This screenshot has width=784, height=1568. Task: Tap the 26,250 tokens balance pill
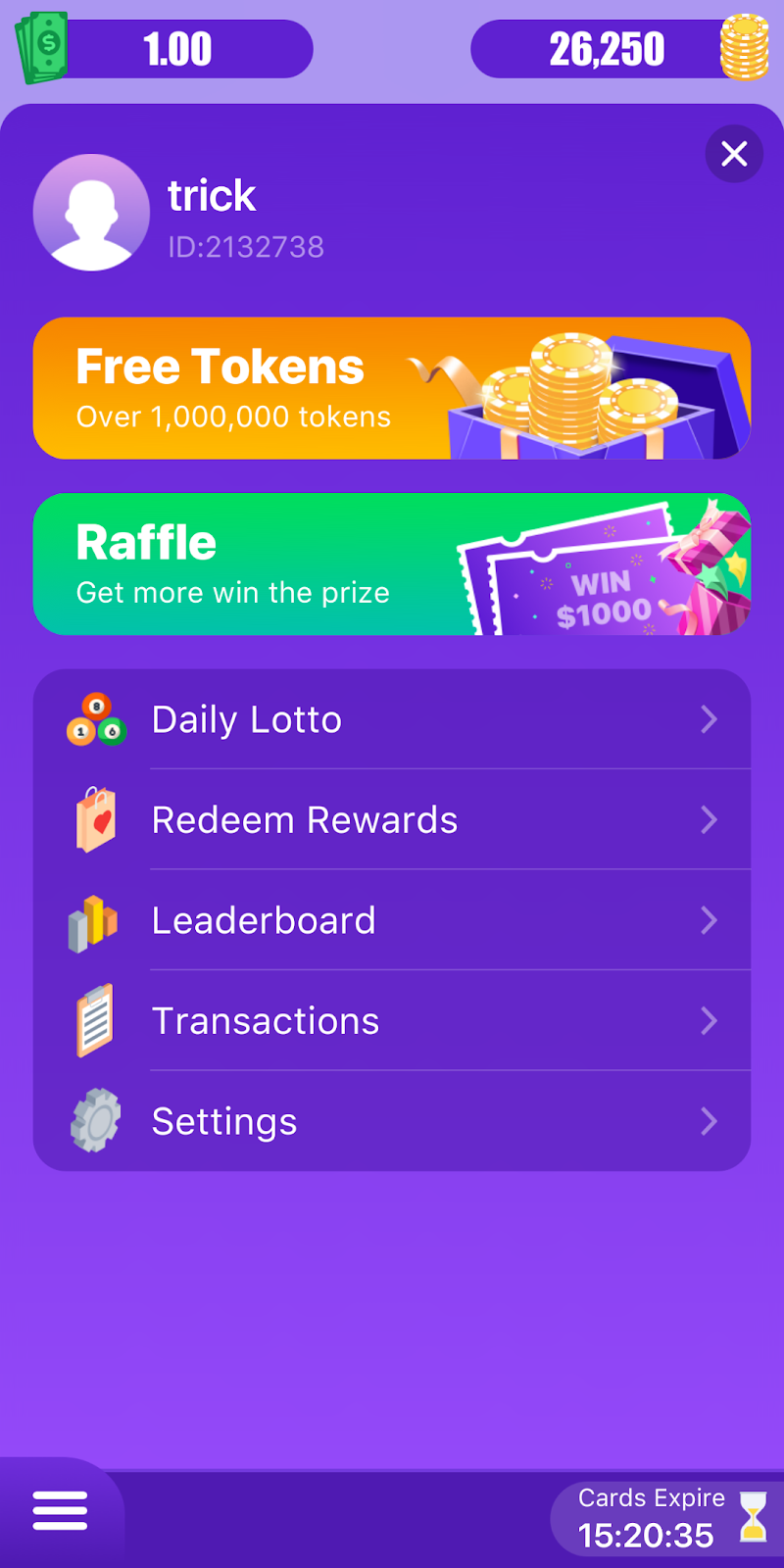pyautogui.click(x=608, y=49)
